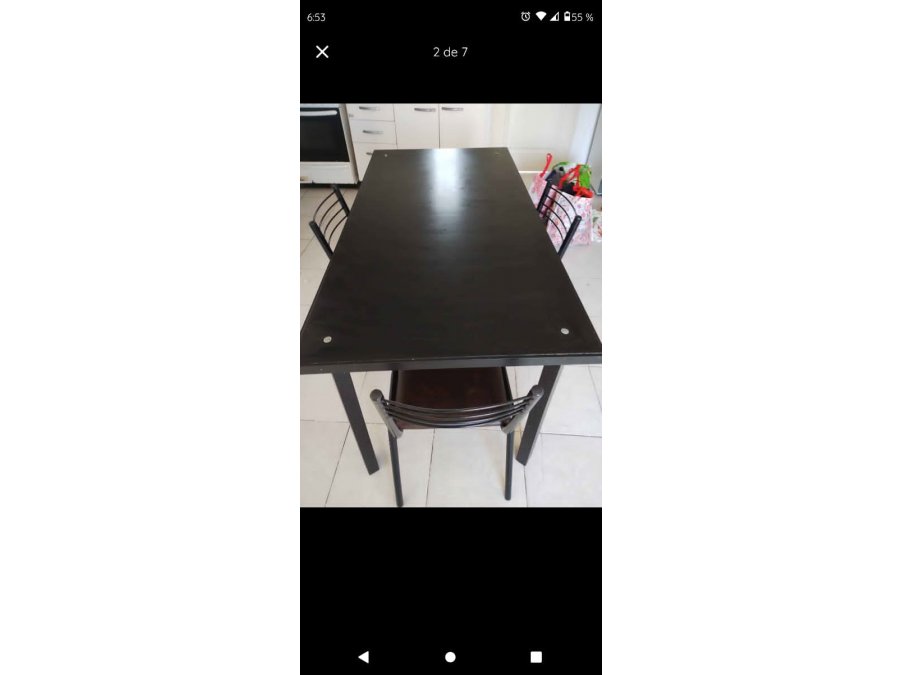Open the recent apps view

coord(536,657)
